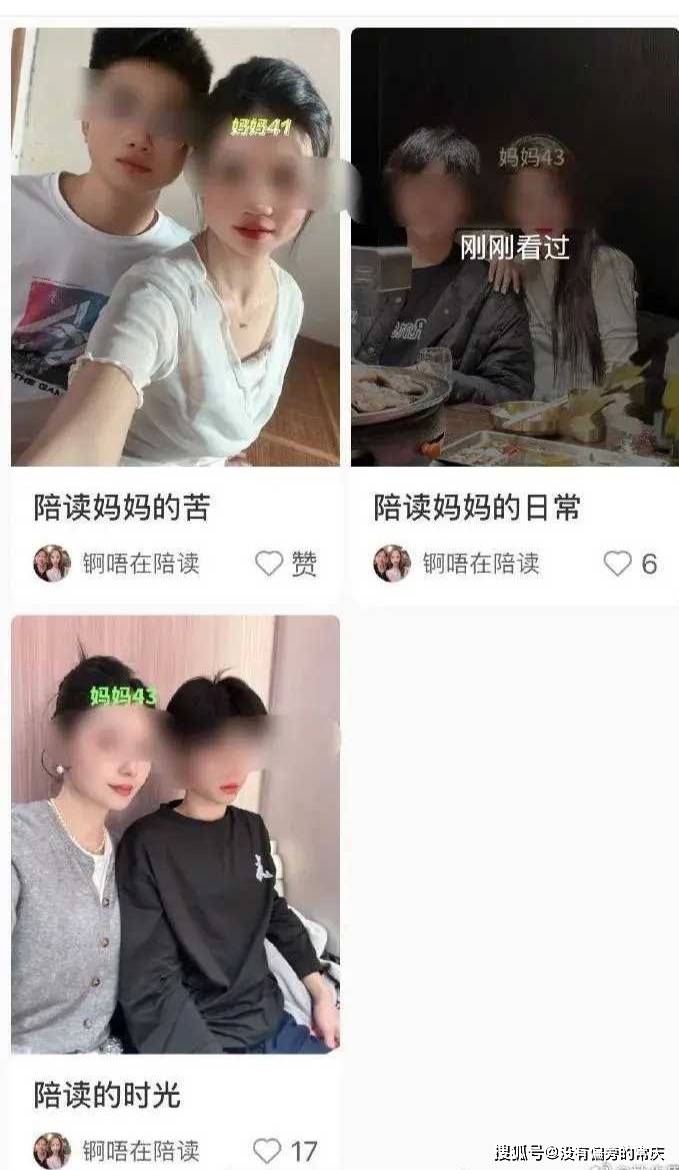Open the post 陪读妈妈的苦
The width and height of the screenshot is (679, 1170).
pyautogui.click(x=175, y=247)
